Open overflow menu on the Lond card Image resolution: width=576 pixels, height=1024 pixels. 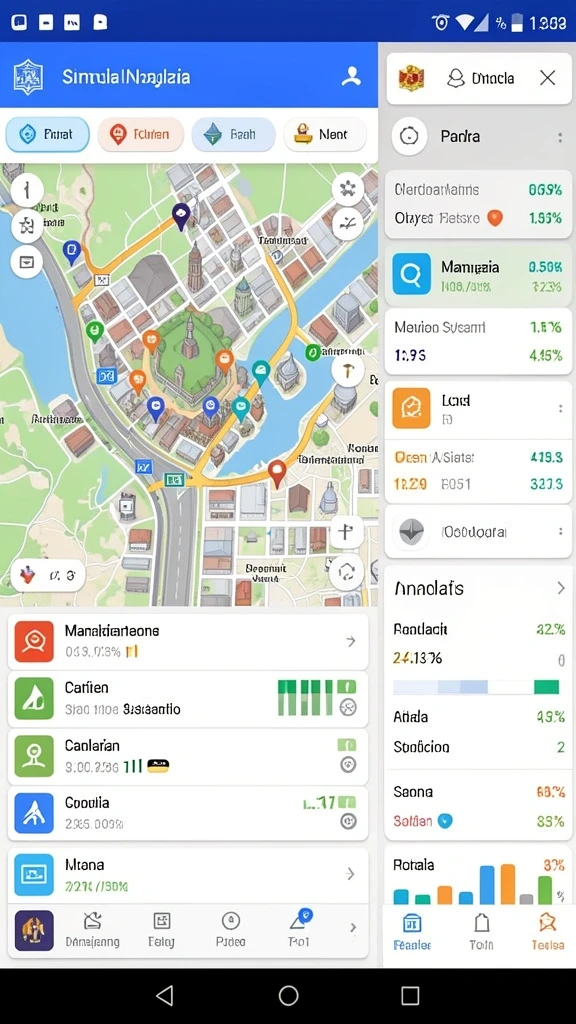pyautogui.click(x=560, y=409)
